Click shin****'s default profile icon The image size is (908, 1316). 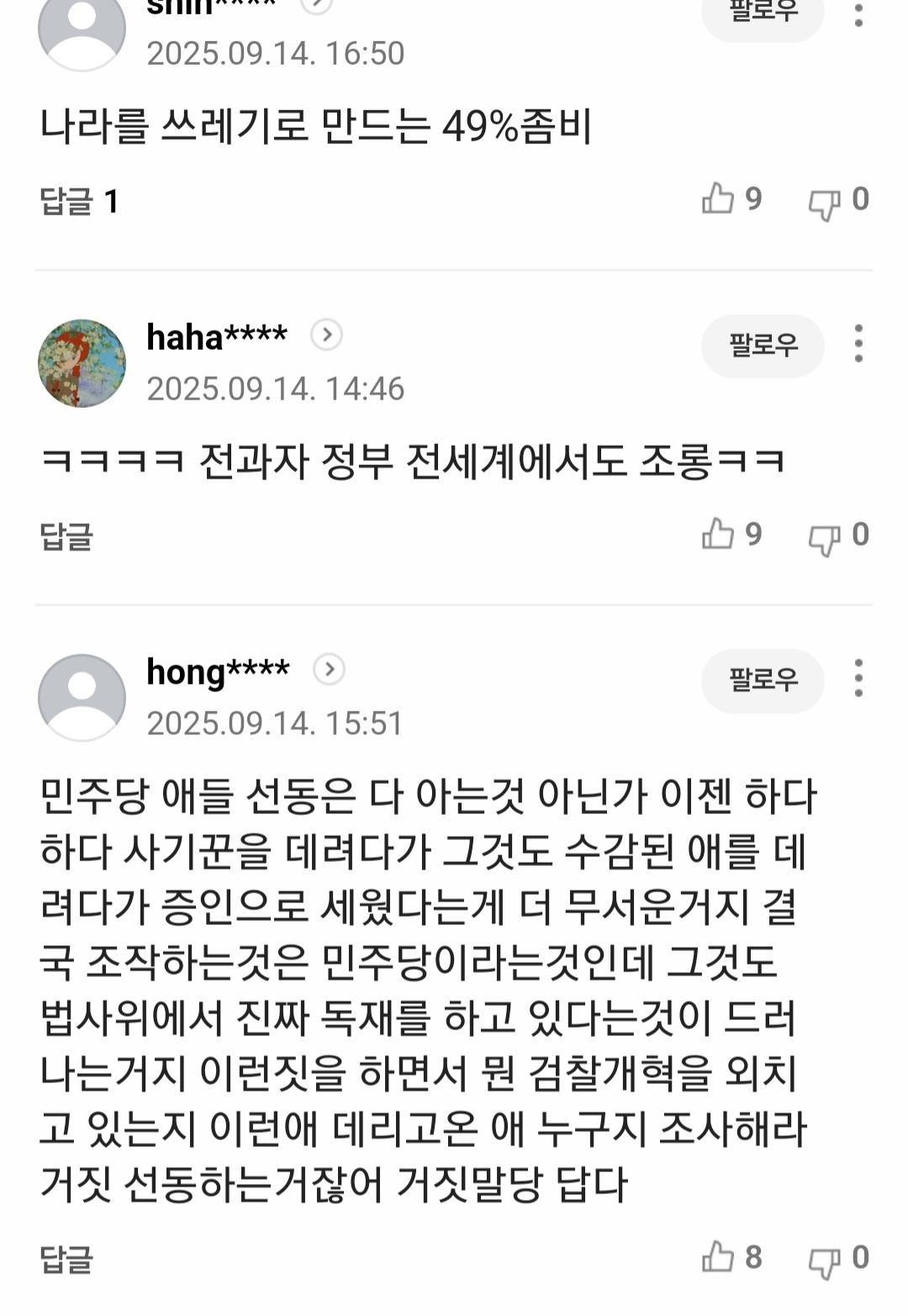81,25
